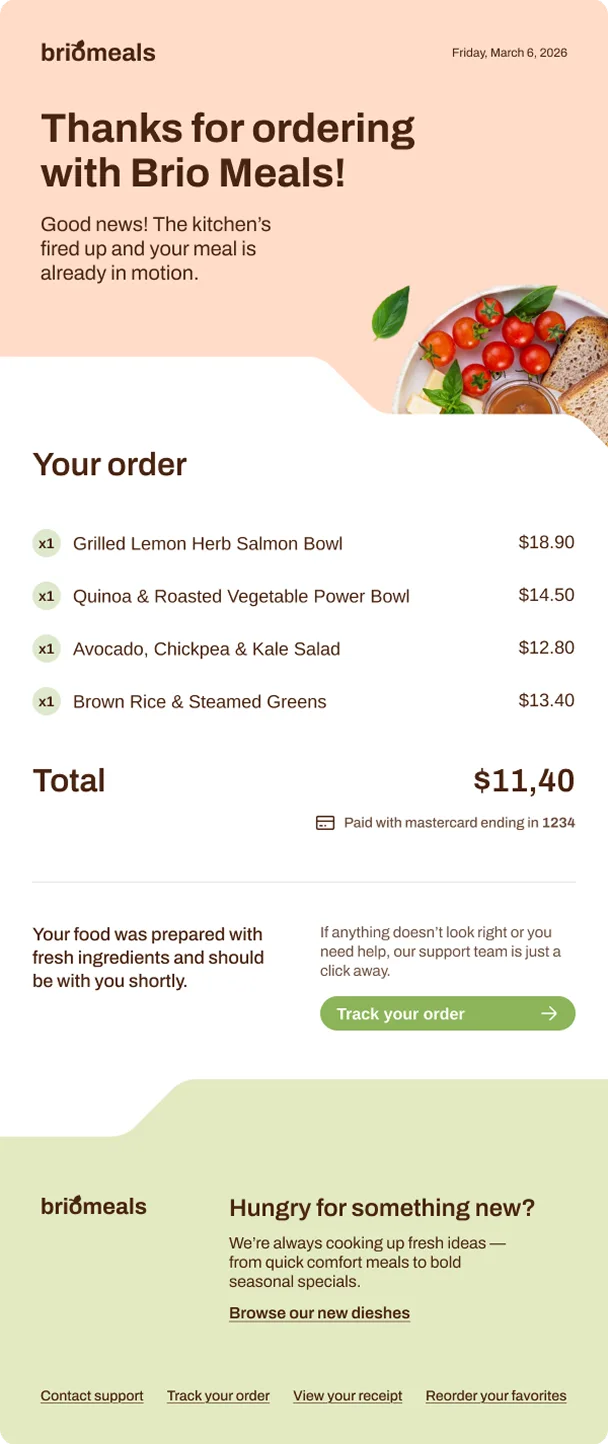Screen dimensions: 608x1444
Task: Open the Contact support footer link
Action: 92,1396
